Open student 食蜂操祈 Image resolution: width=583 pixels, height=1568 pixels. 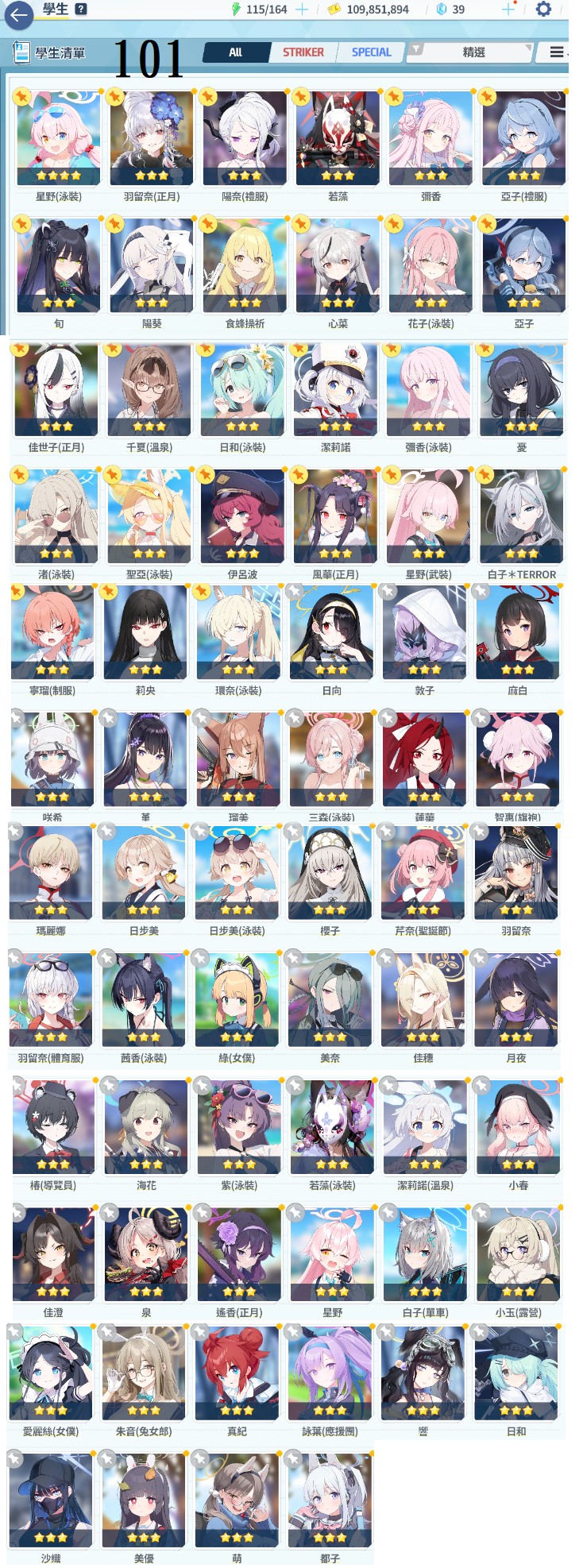(245, 267)
